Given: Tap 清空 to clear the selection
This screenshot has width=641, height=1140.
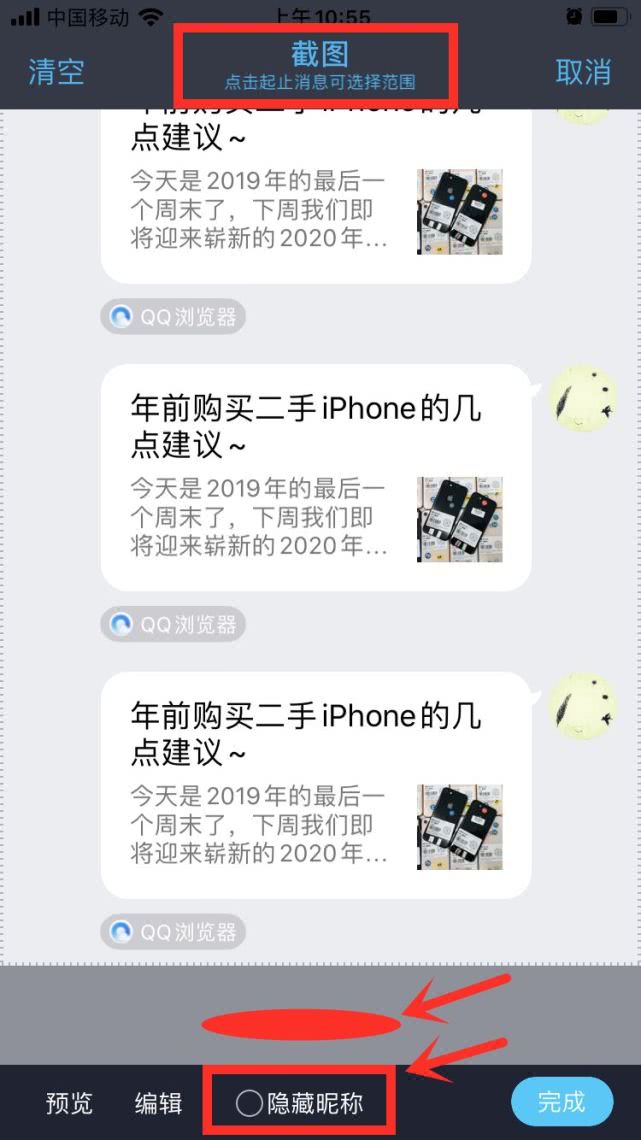Looking at the screenshot, I should pyautogui.click(x=56, y=72).
